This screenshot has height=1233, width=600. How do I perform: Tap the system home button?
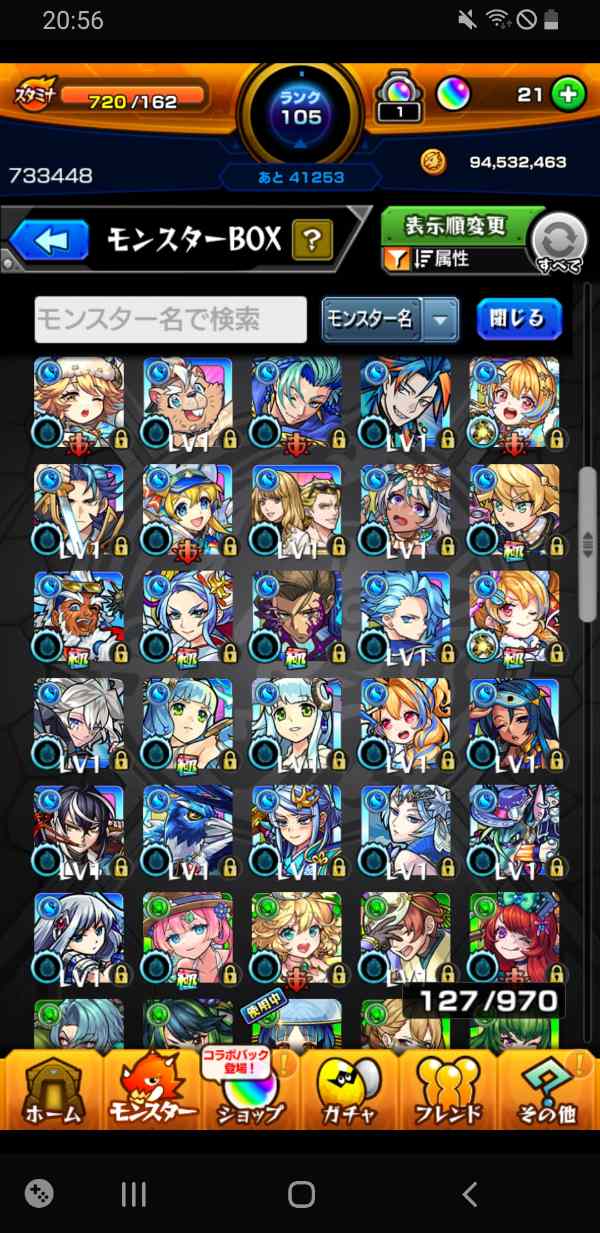click(301, 1193)
